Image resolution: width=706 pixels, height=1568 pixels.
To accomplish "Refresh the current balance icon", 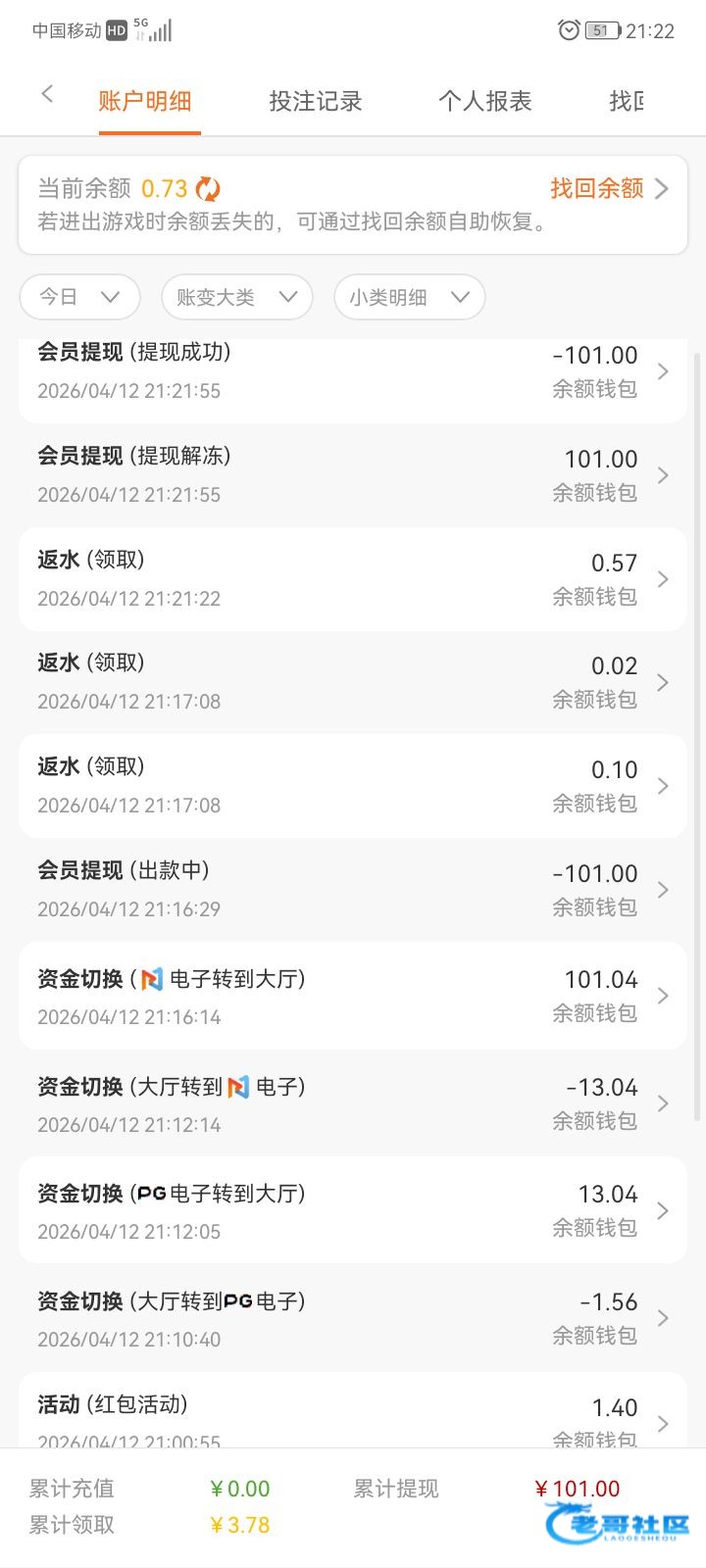I will pos(208,188).
